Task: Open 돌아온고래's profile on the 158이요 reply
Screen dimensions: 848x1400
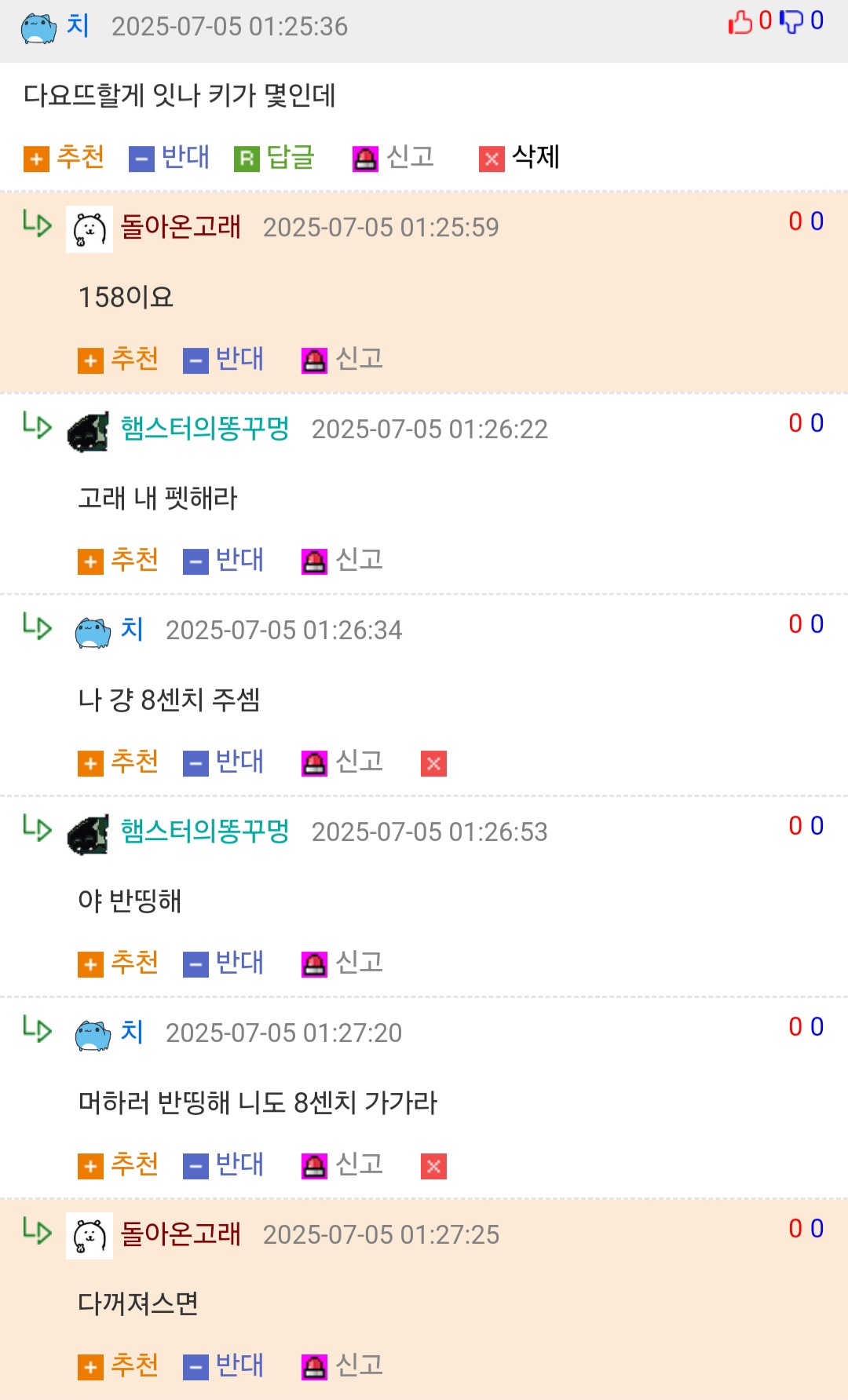Action: pyautogui.click(x=181, y=227)
